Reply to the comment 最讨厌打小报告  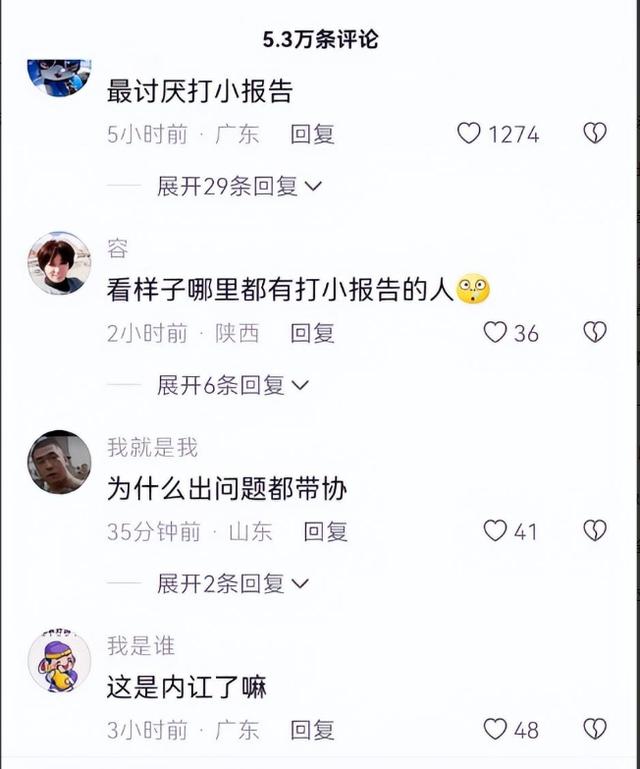312,133
